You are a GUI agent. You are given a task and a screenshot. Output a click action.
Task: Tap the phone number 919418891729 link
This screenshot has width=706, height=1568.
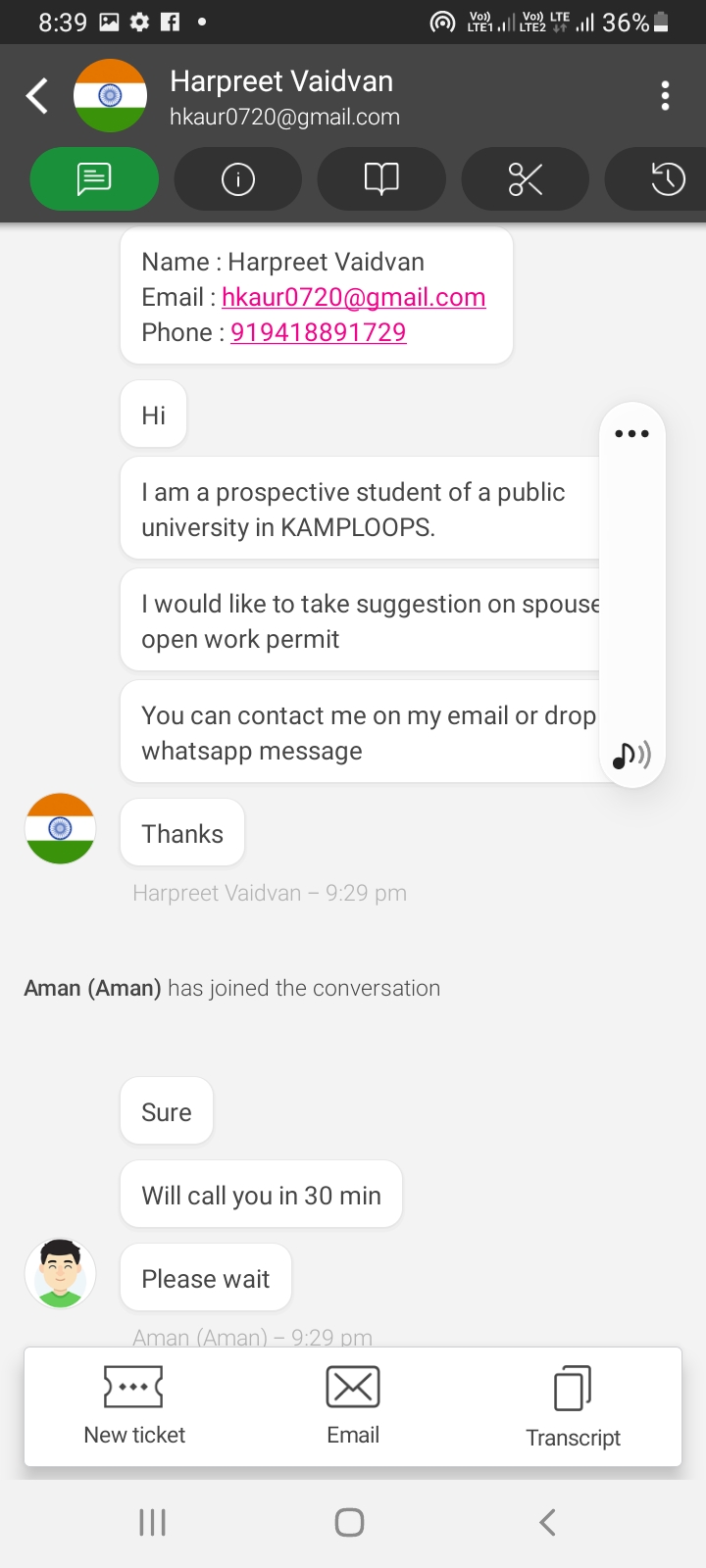pos(319,332)
